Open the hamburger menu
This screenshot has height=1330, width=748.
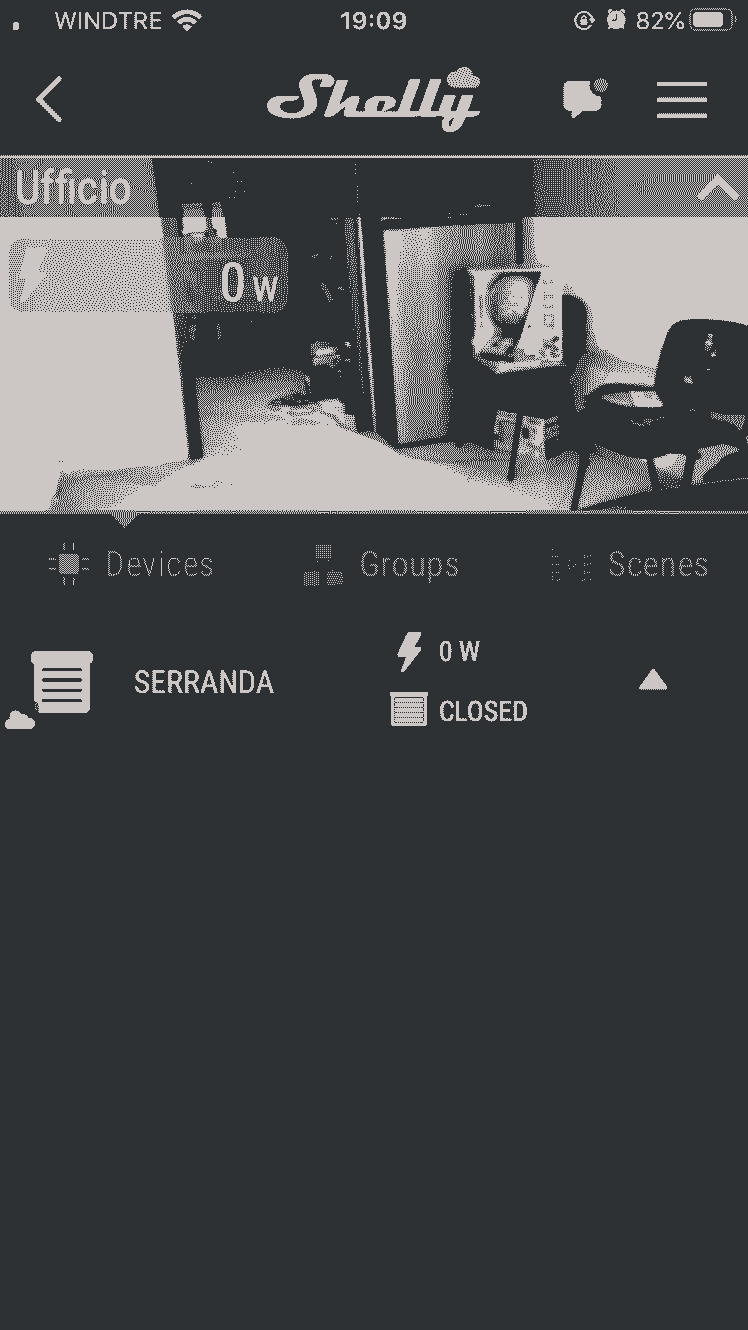pos(681,99)
